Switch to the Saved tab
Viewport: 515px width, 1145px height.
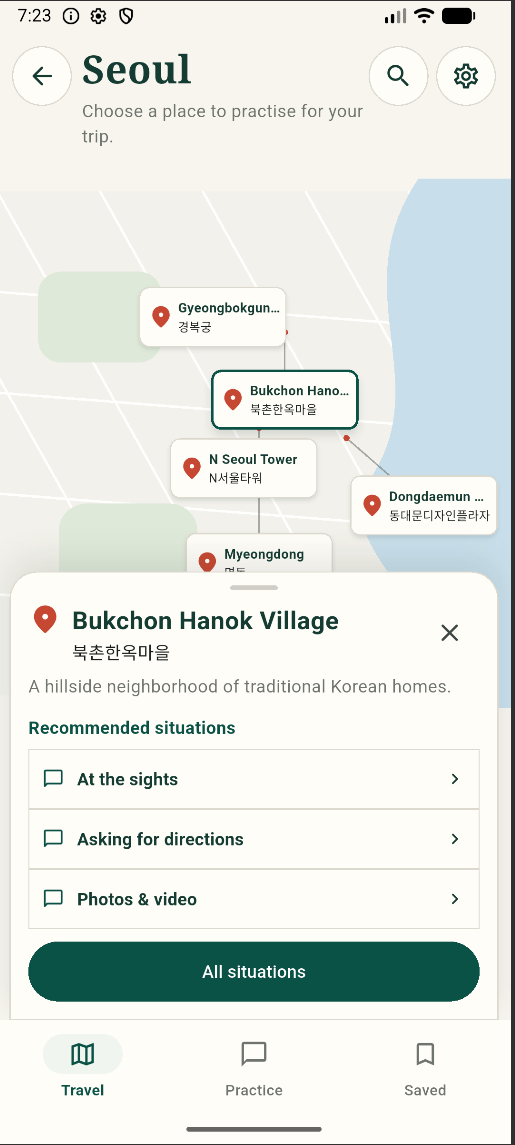point(425,1068)
